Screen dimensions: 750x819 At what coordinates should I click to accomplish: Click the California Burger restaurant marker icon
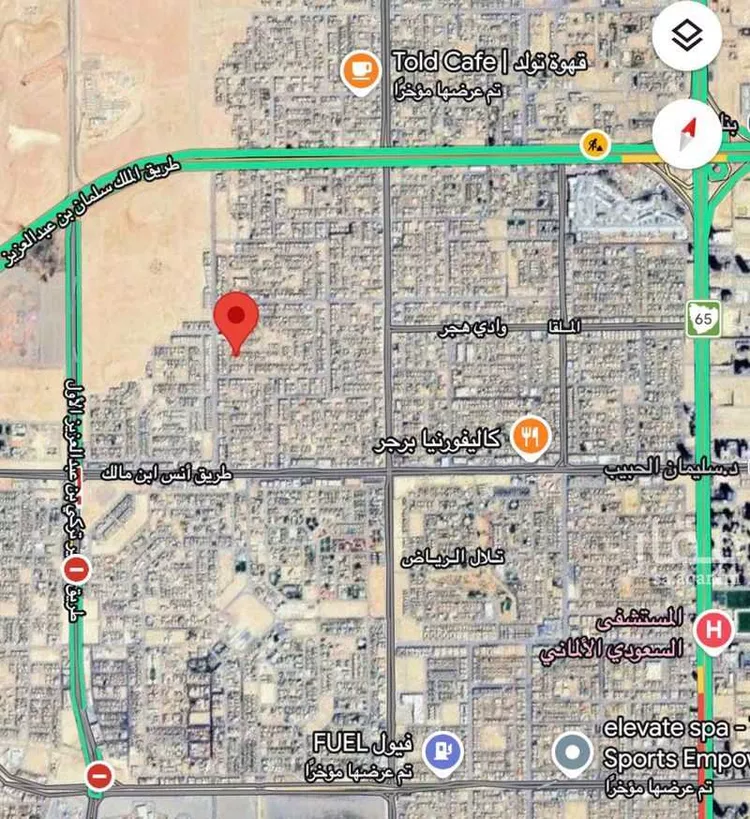pyautogui.click(x=530, y=434)
